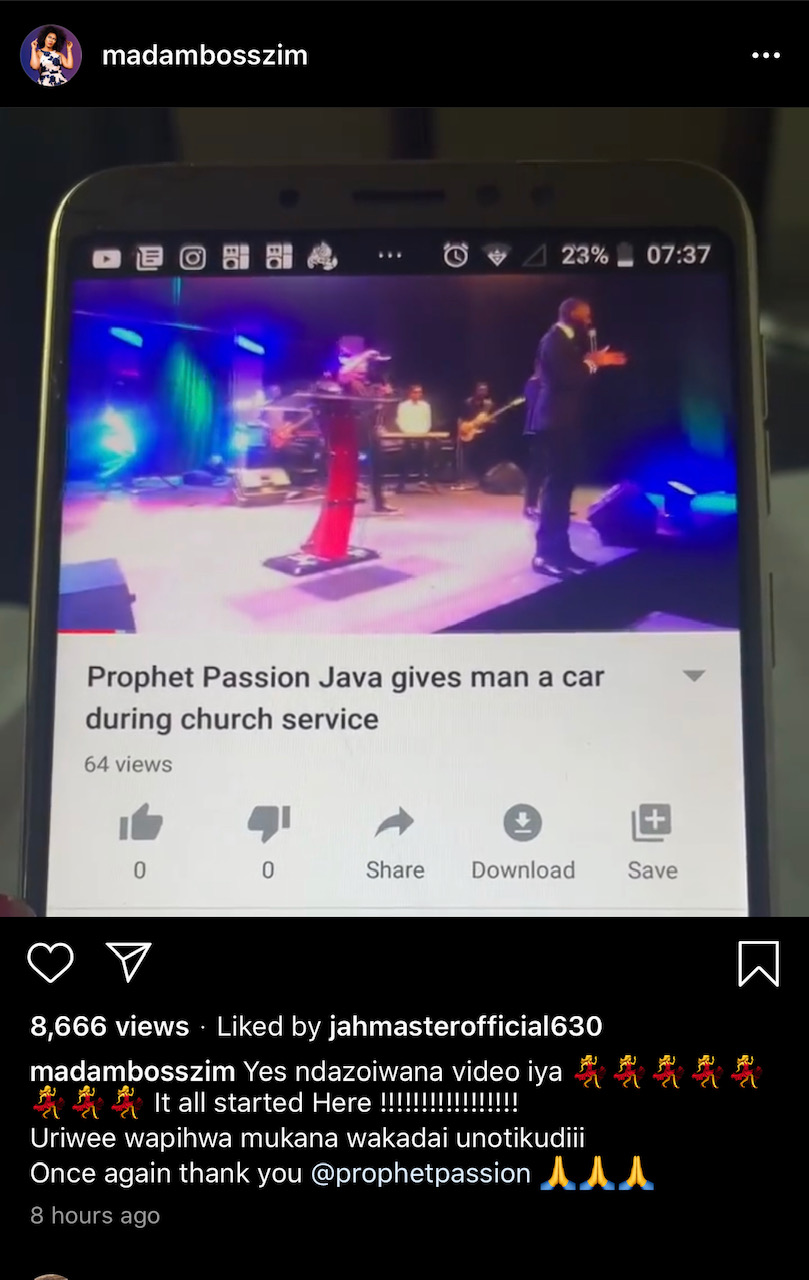This screenshot has width=809, height=1280.
Task: Open the @prophetpassion mention in caption
Action: (x=420, y=1173)
